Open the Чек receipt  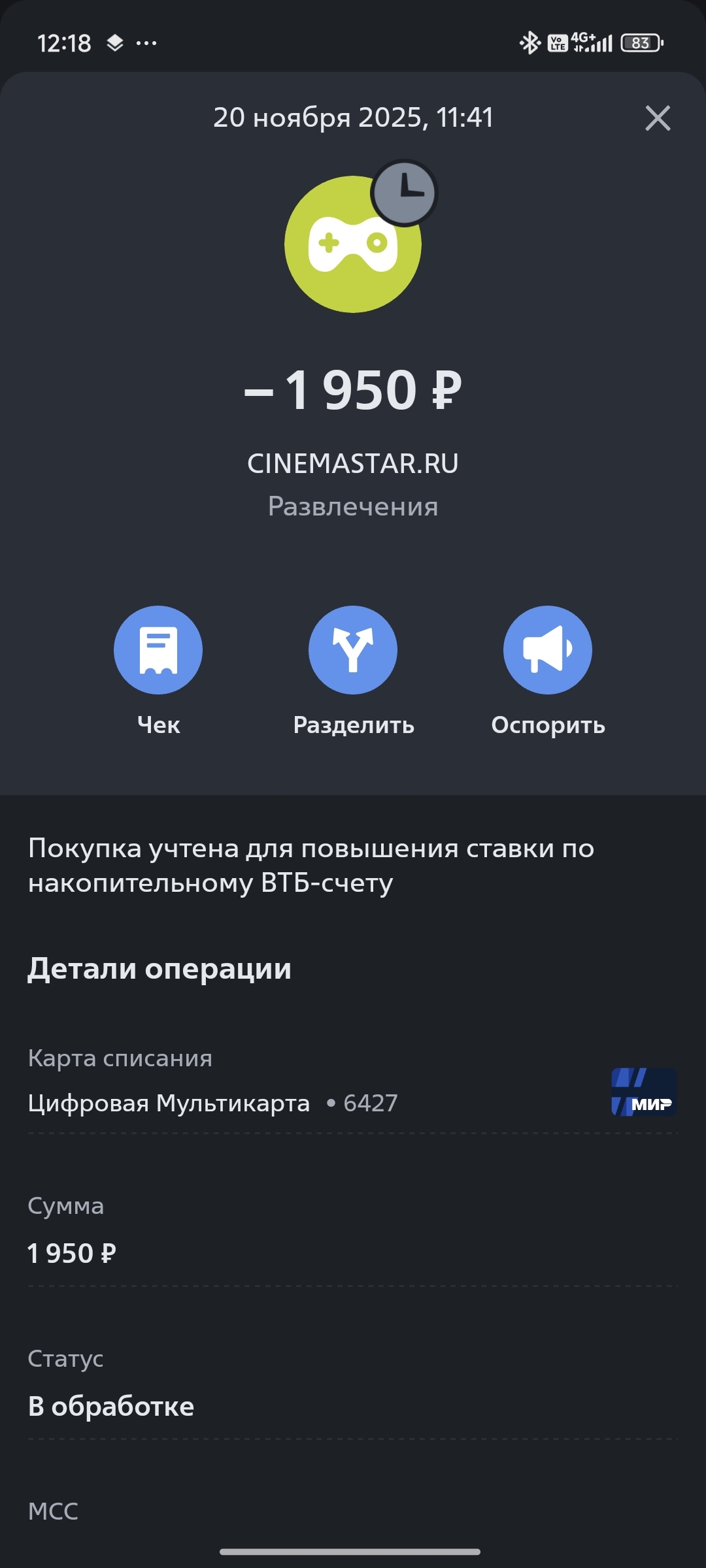click(x=158, y=650)
